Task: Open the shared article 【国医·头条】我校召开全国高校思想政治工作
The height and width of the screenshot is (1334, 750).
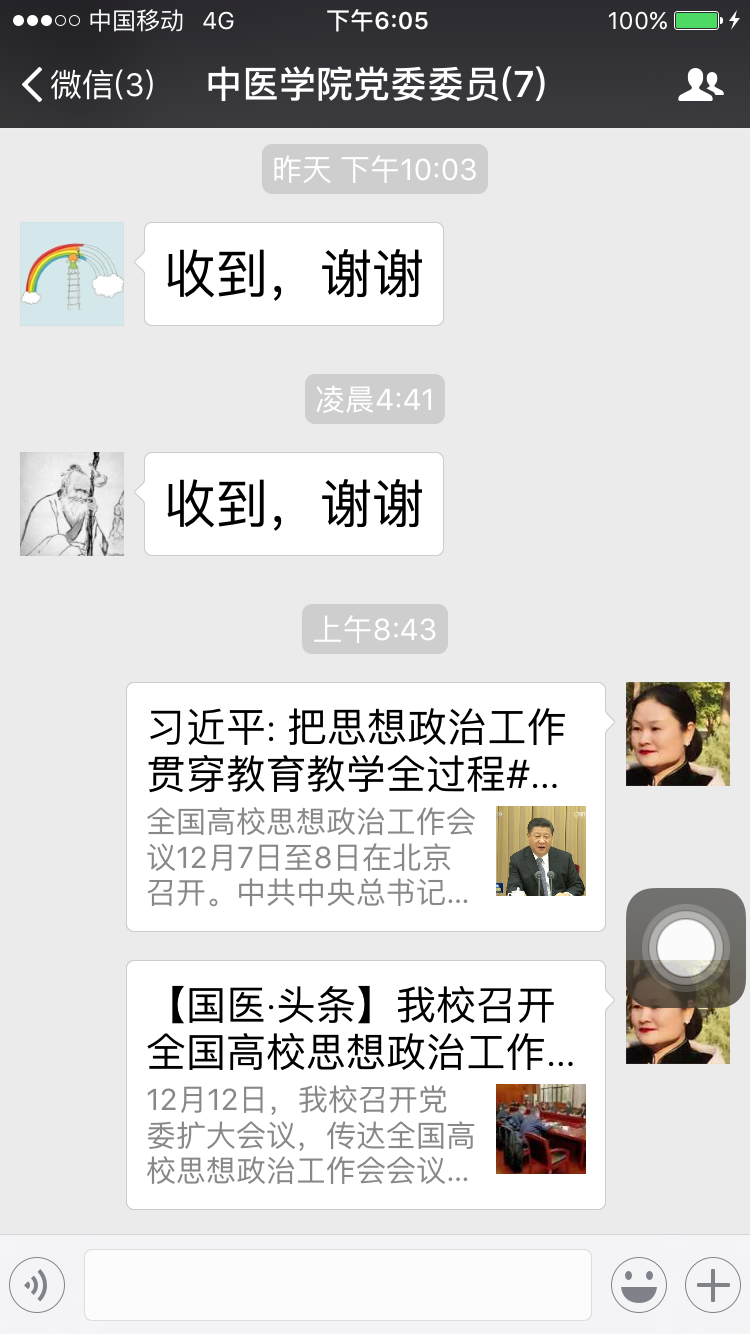Action: pyautogui.click(x=365, y=1084)
